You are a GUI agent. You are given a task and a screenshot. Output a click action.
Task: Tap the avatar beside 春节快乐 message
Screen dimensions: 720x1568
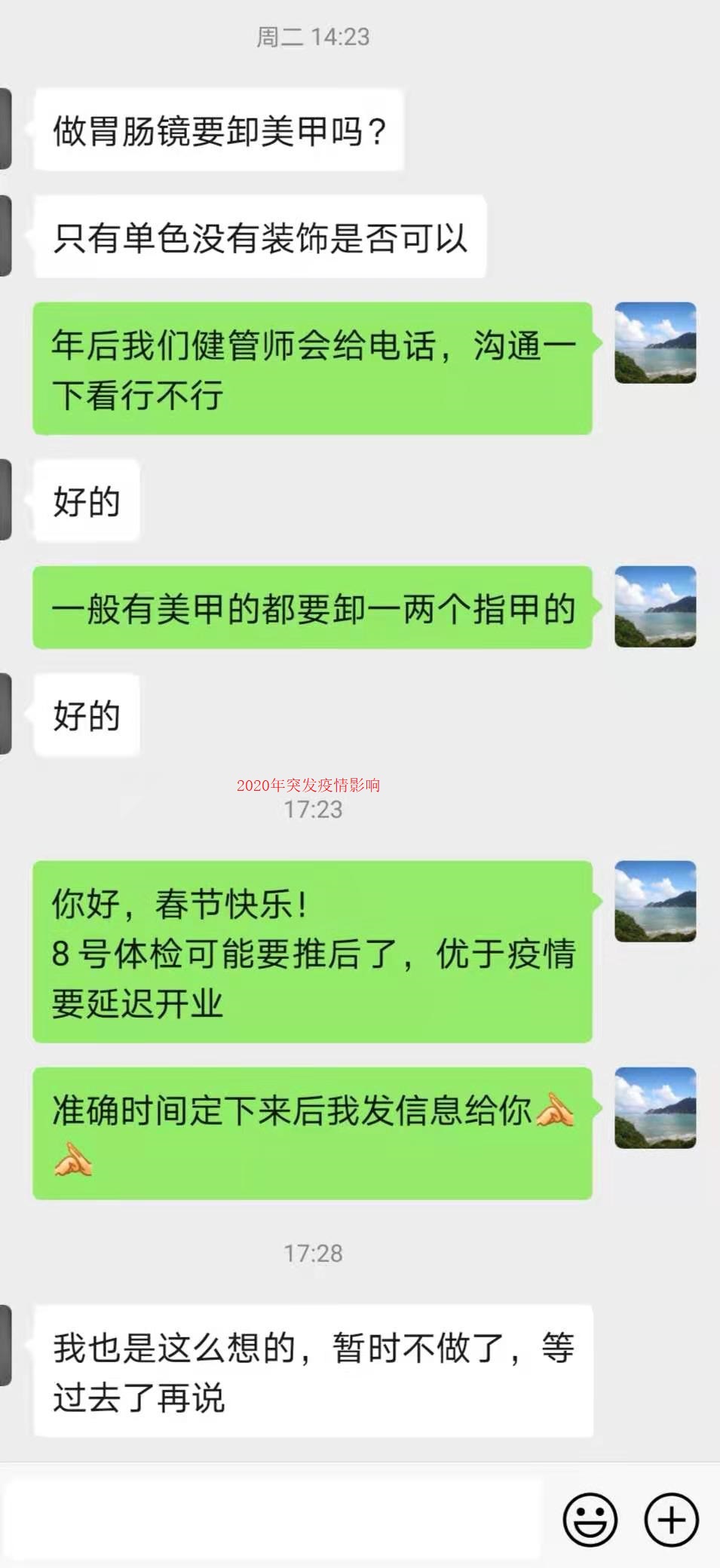pos(655,902)
